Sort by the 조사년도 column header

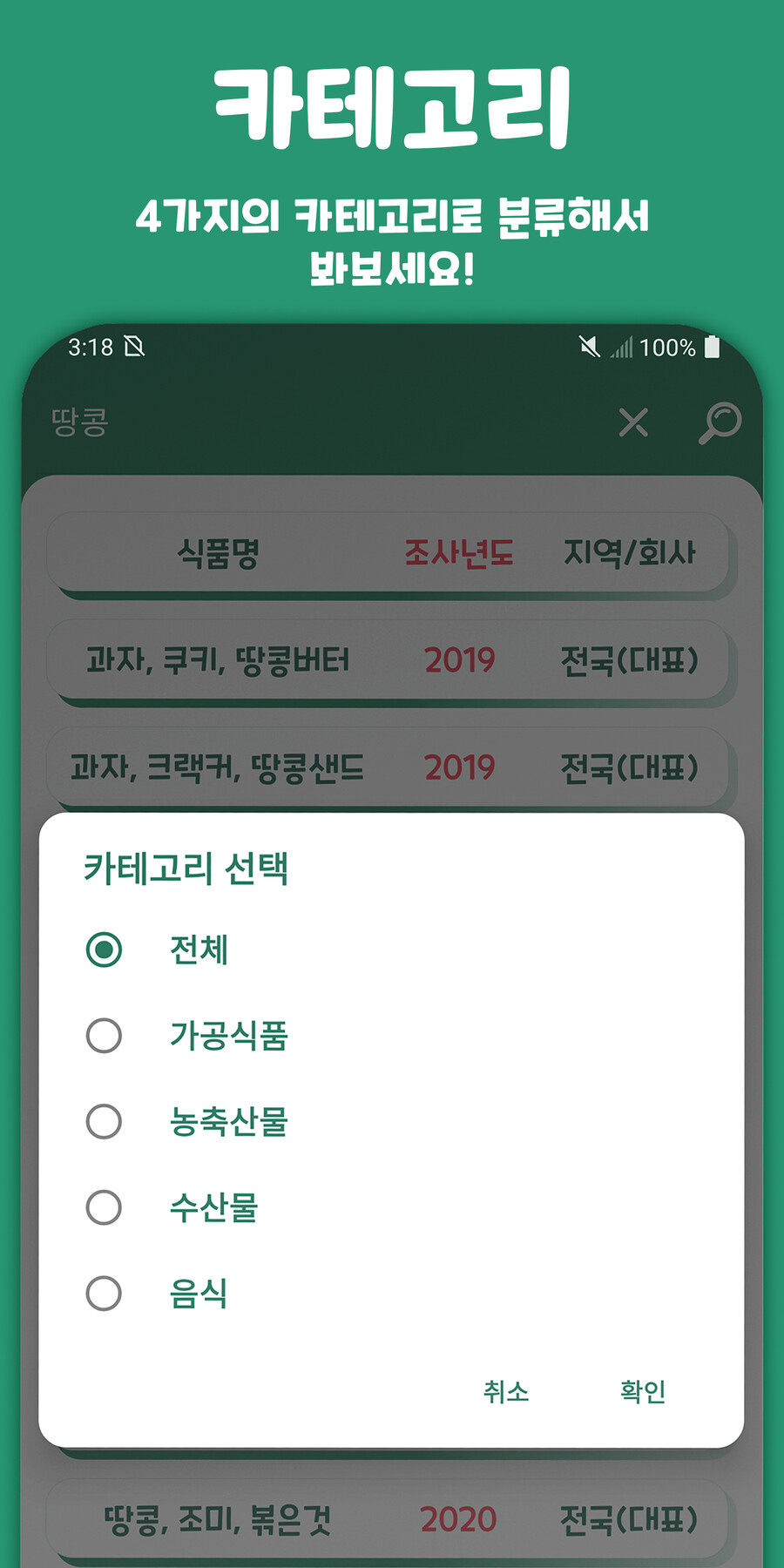pyautogui.click(x=459, y=553)
